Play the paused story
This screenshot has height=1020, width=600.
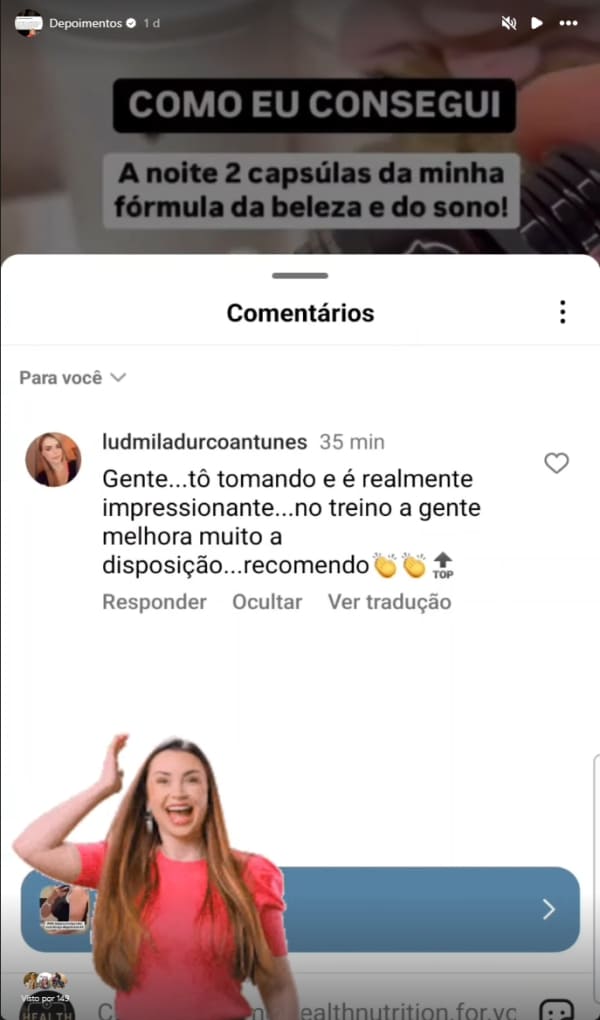[x=537, y=22]
